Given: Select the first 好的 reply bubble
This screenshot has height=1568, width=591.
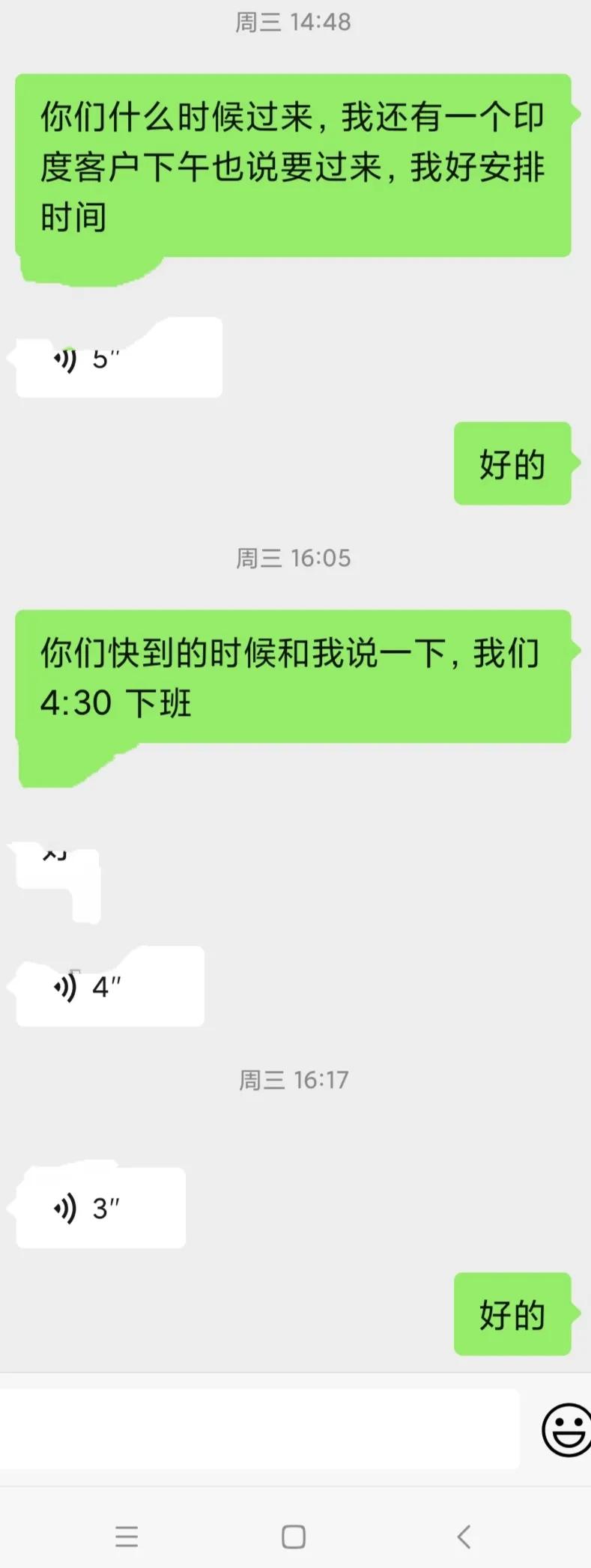Looking at the screenshot, I should [x=512, y=464].
